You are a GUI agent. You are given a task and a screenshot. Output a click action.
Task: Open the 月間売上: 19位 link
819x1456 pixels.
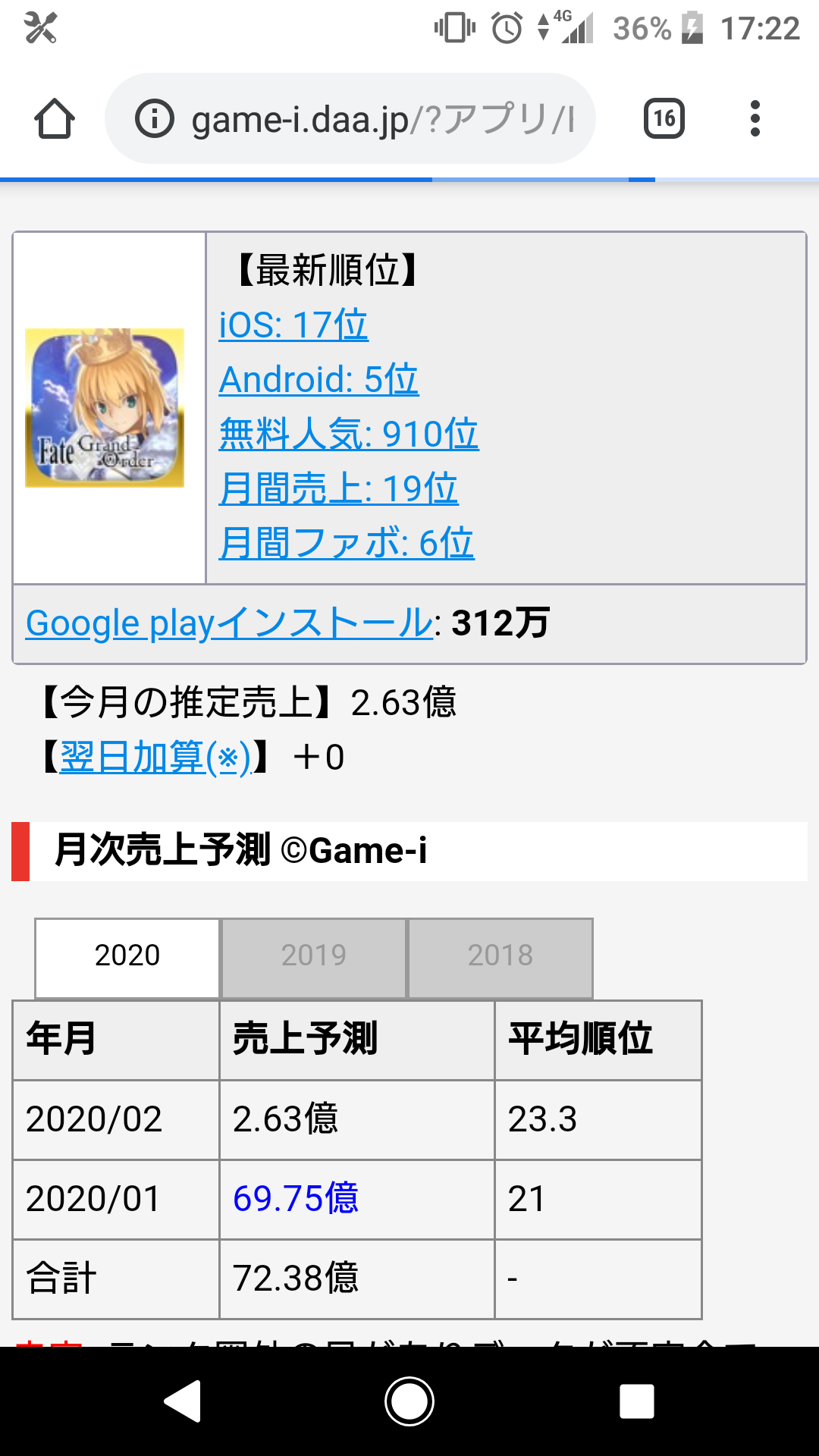pos(338,488)
